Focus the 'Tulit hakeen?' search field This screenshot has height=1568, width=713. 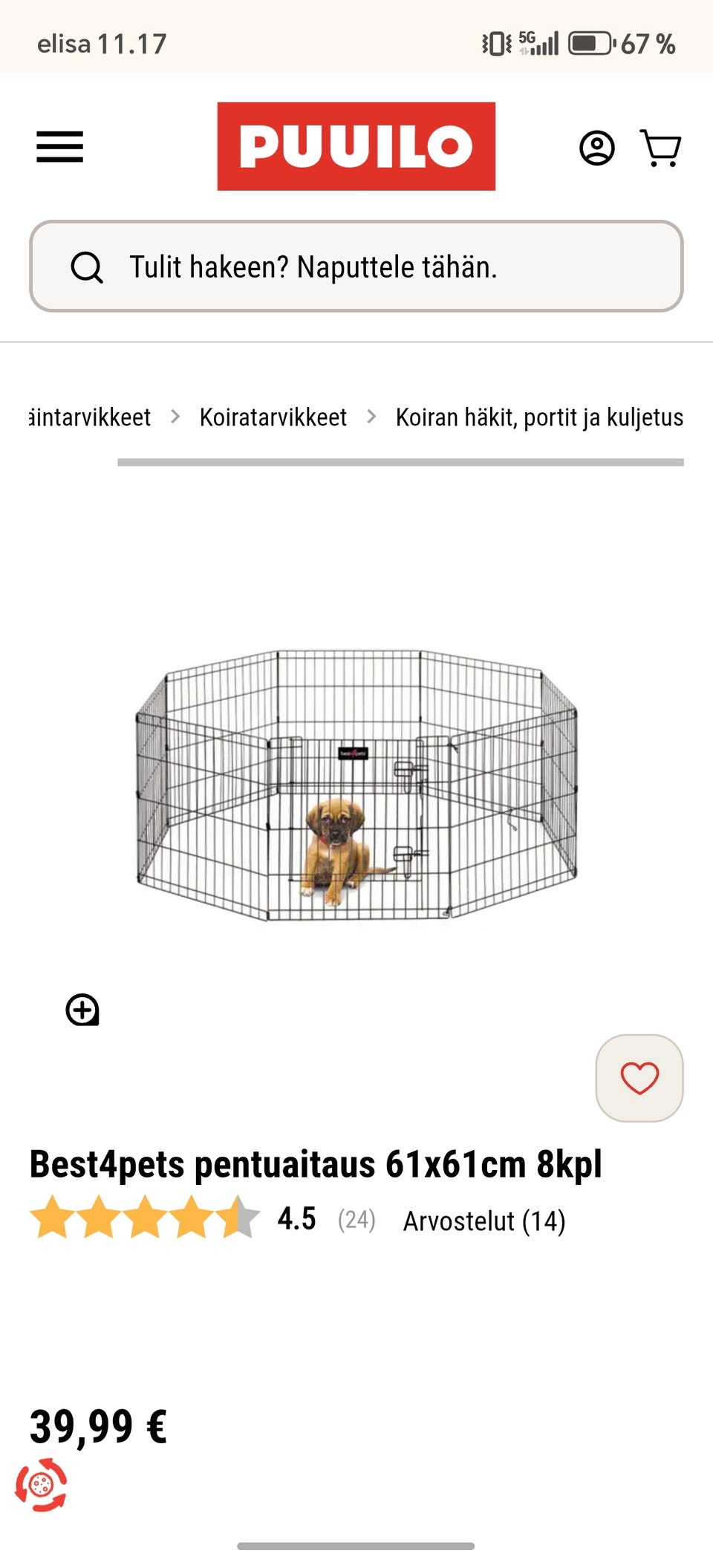[356, 267]
